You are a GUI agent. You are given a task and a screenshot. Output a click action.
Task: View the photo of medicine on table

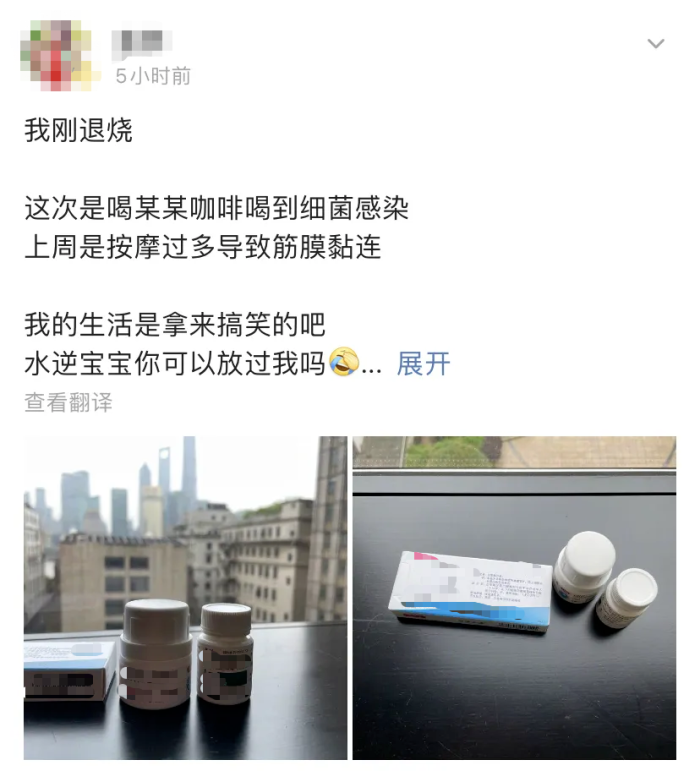tap(514, 597)
